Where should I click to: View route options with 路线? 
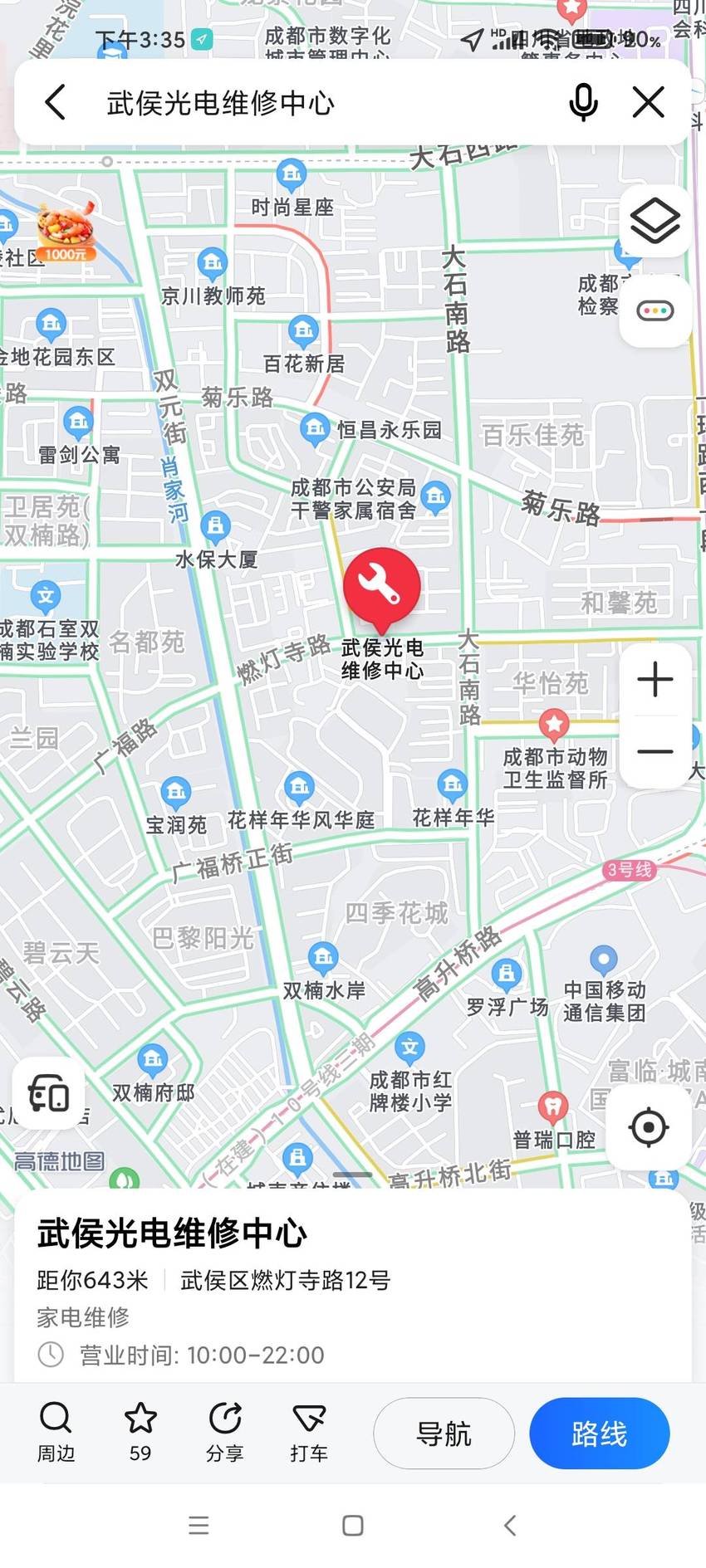click(x=599, y=1434)
